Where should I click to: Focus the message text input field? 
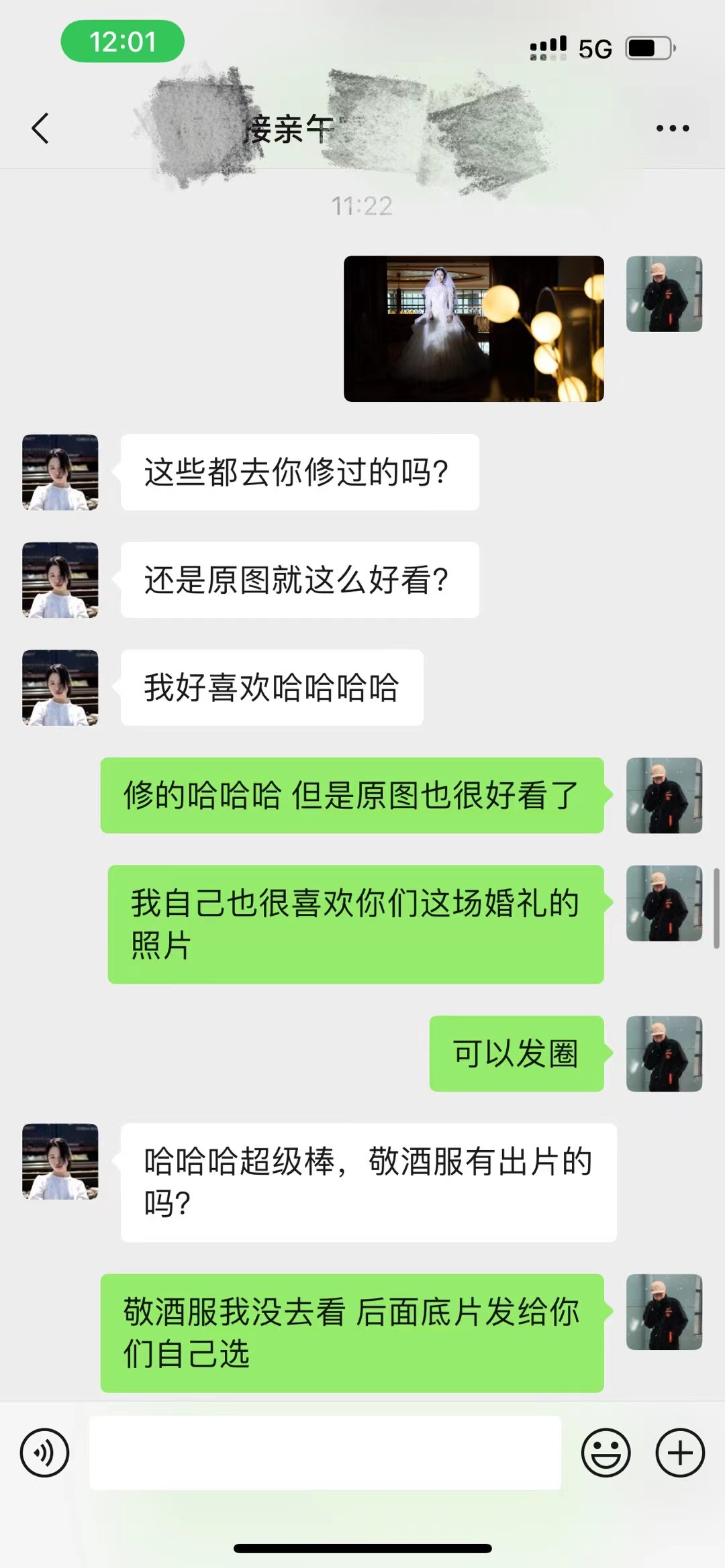(x=326, y=1453)
